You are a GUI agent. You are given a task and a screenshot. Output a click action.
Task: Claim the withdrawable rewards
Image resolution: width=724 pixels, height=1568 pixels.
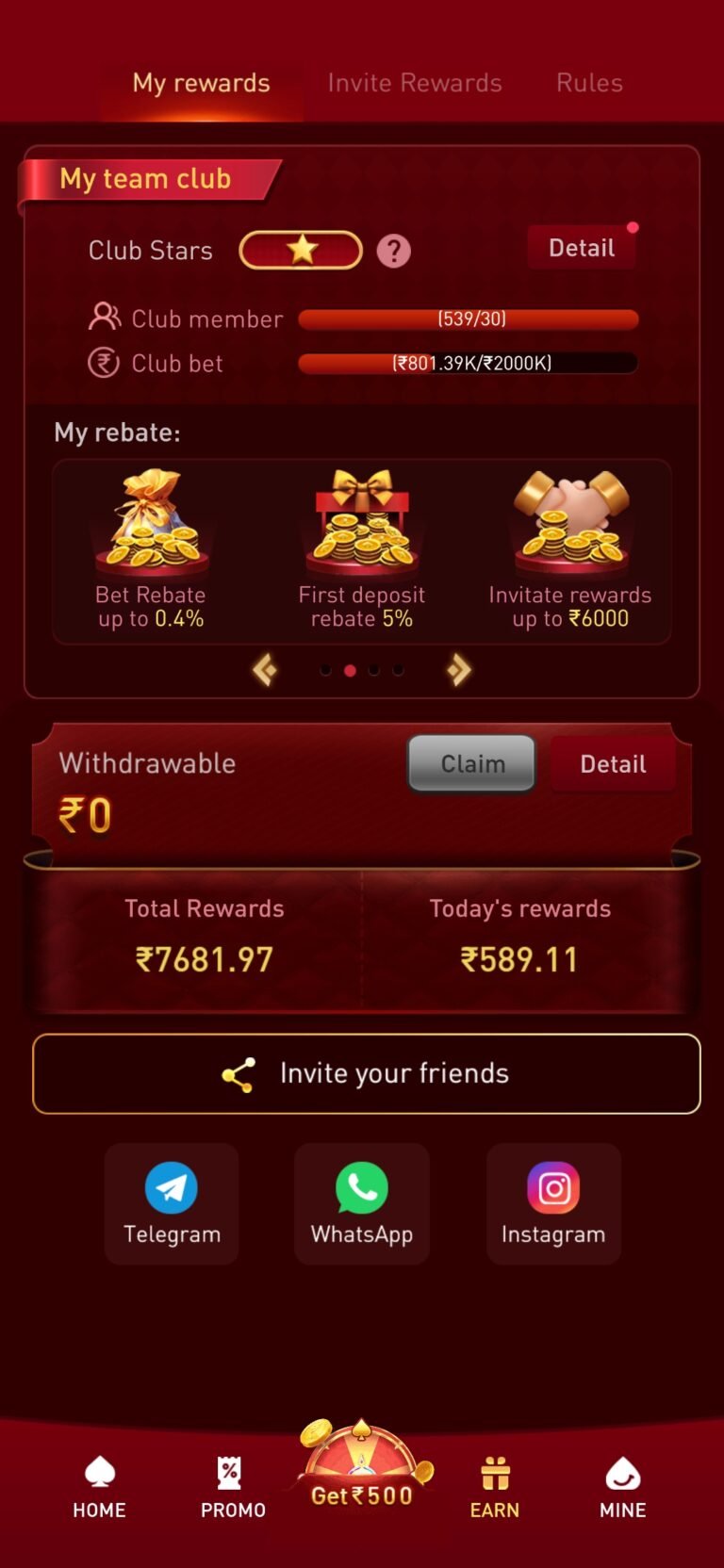point(471,763)
